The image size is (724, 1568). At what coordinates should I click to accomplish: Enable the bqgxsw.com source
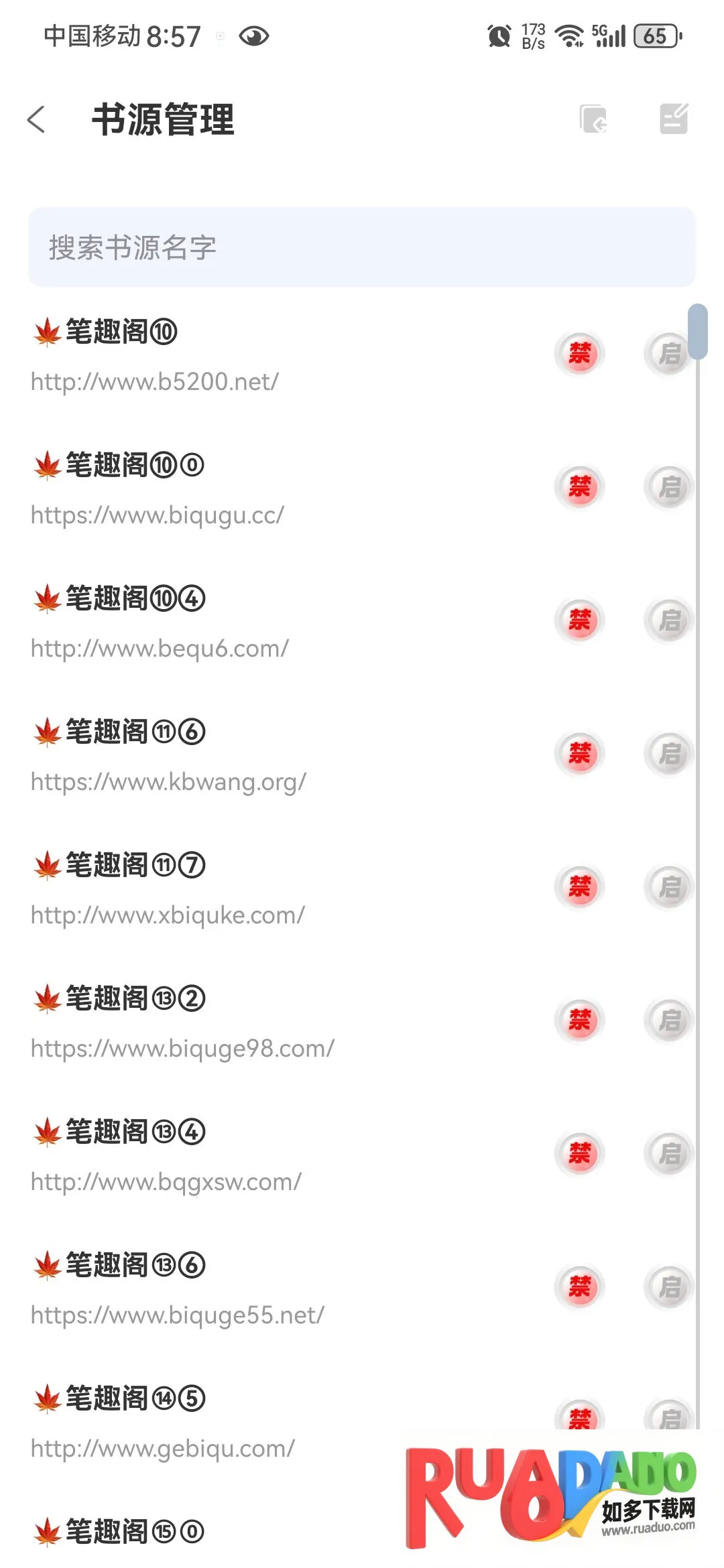pyautogui.click(x=669, y=1153)
